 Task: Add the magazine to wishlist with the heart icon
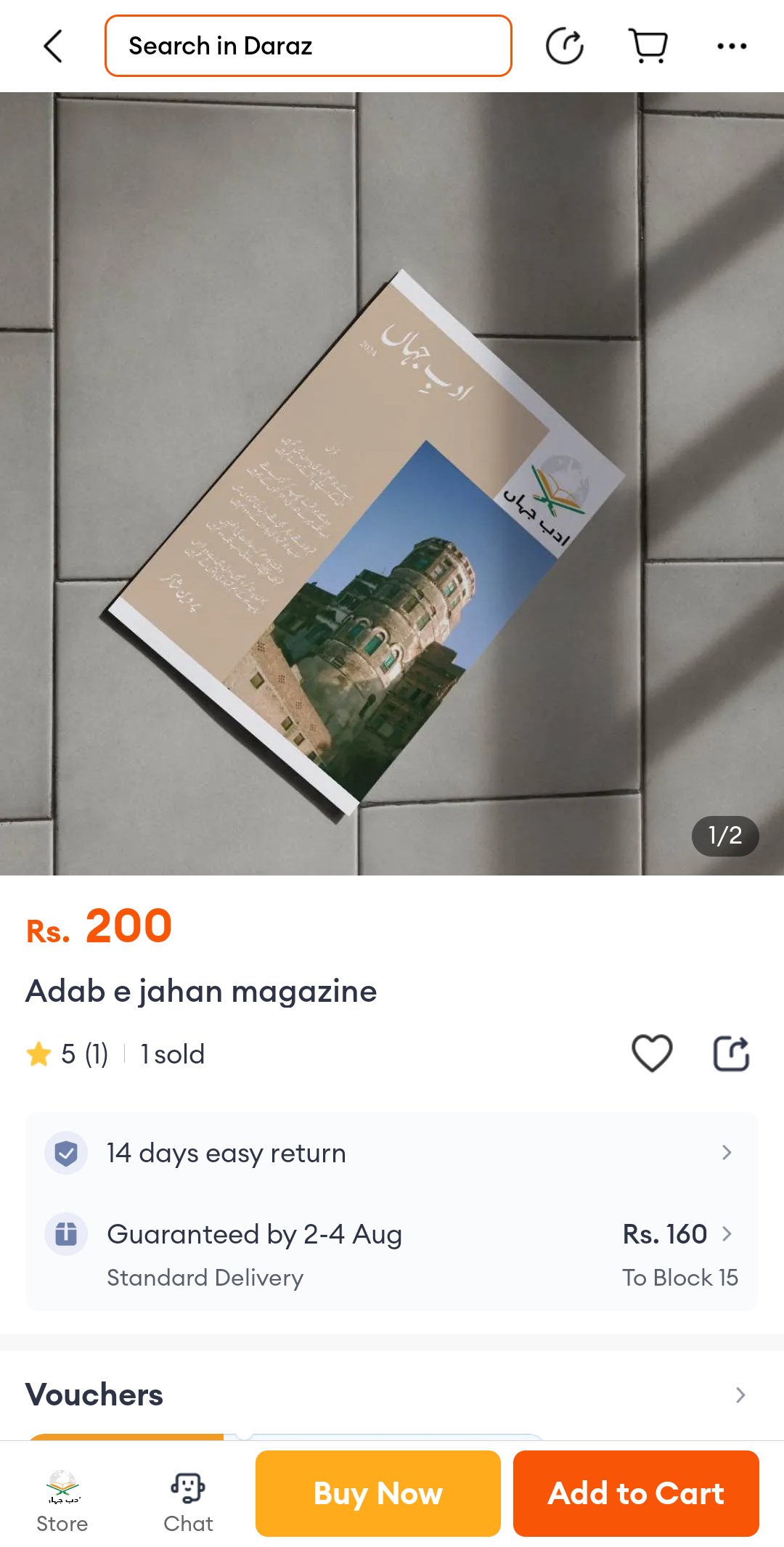[652, 1053]
